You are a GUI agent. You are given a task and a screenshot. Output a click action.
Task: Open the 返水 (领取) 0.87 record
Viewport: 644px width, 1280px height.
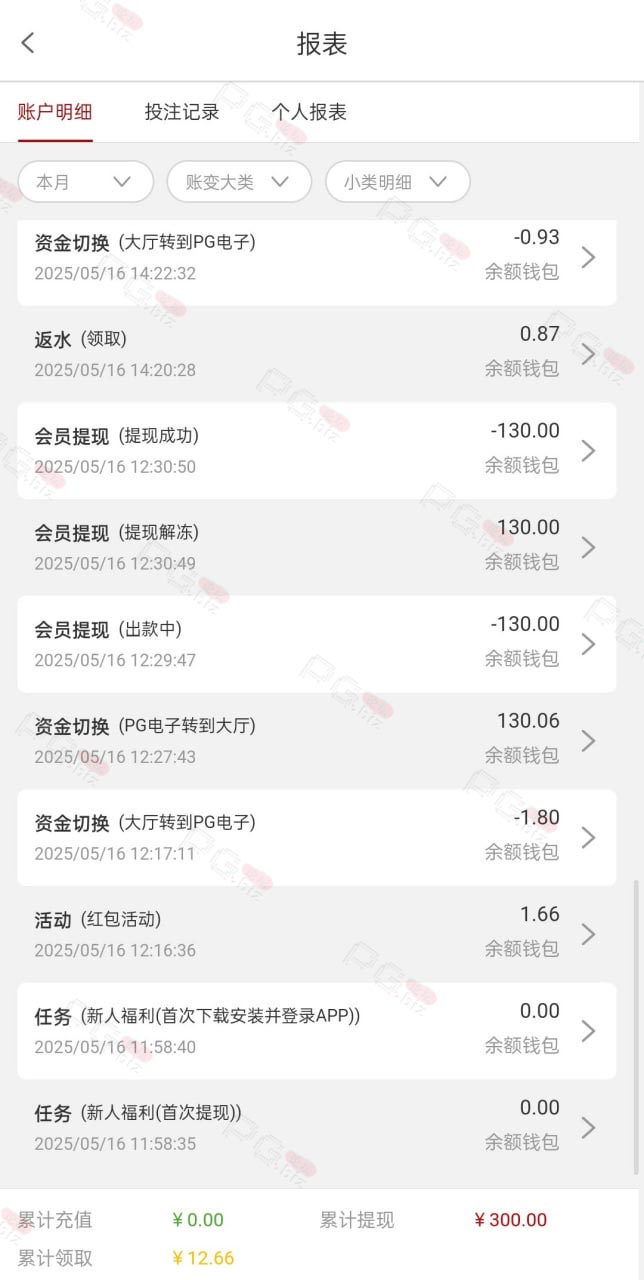[x=317, y=354]
